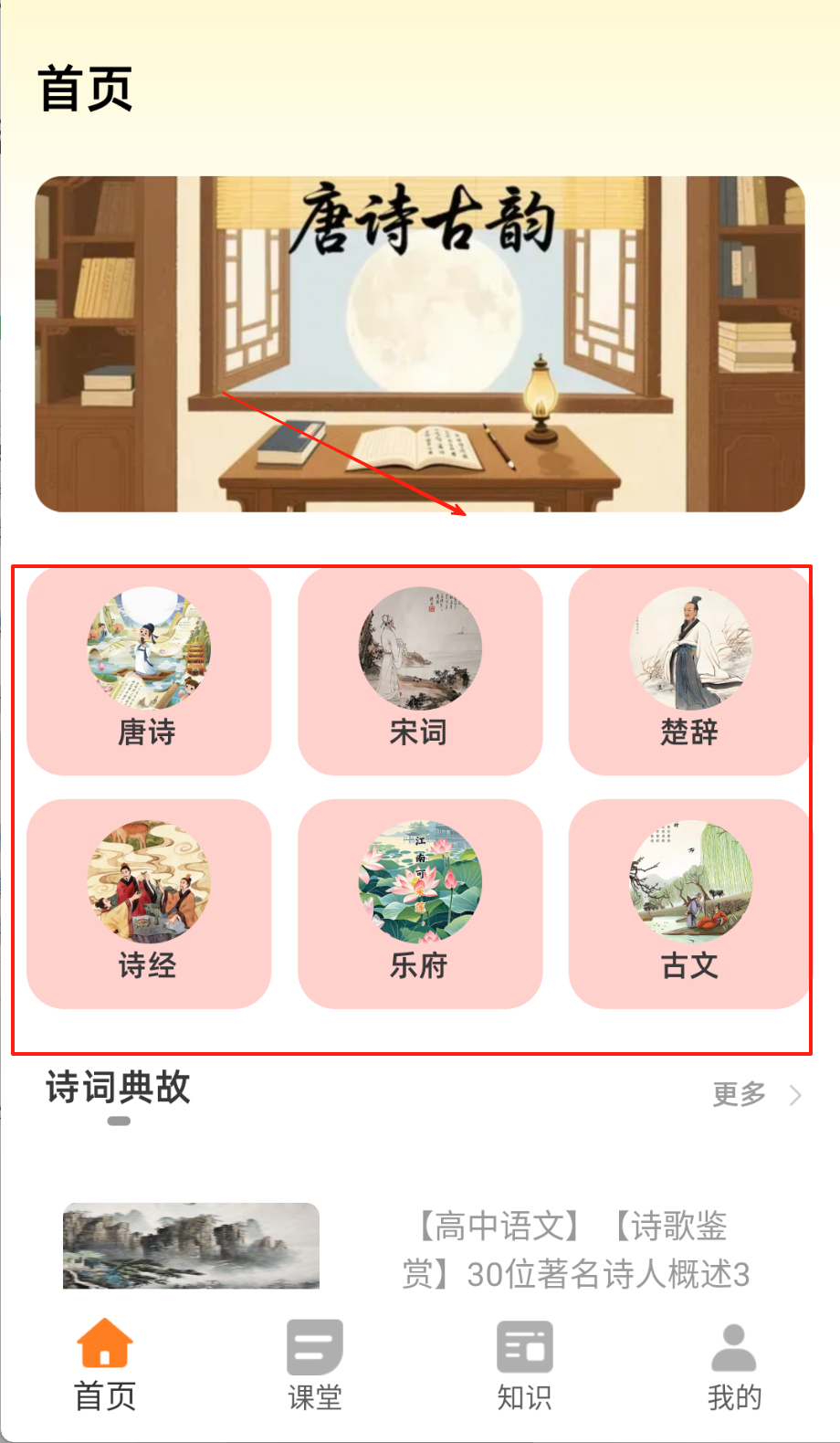Select the 宋词 category card

click(420, 671)
